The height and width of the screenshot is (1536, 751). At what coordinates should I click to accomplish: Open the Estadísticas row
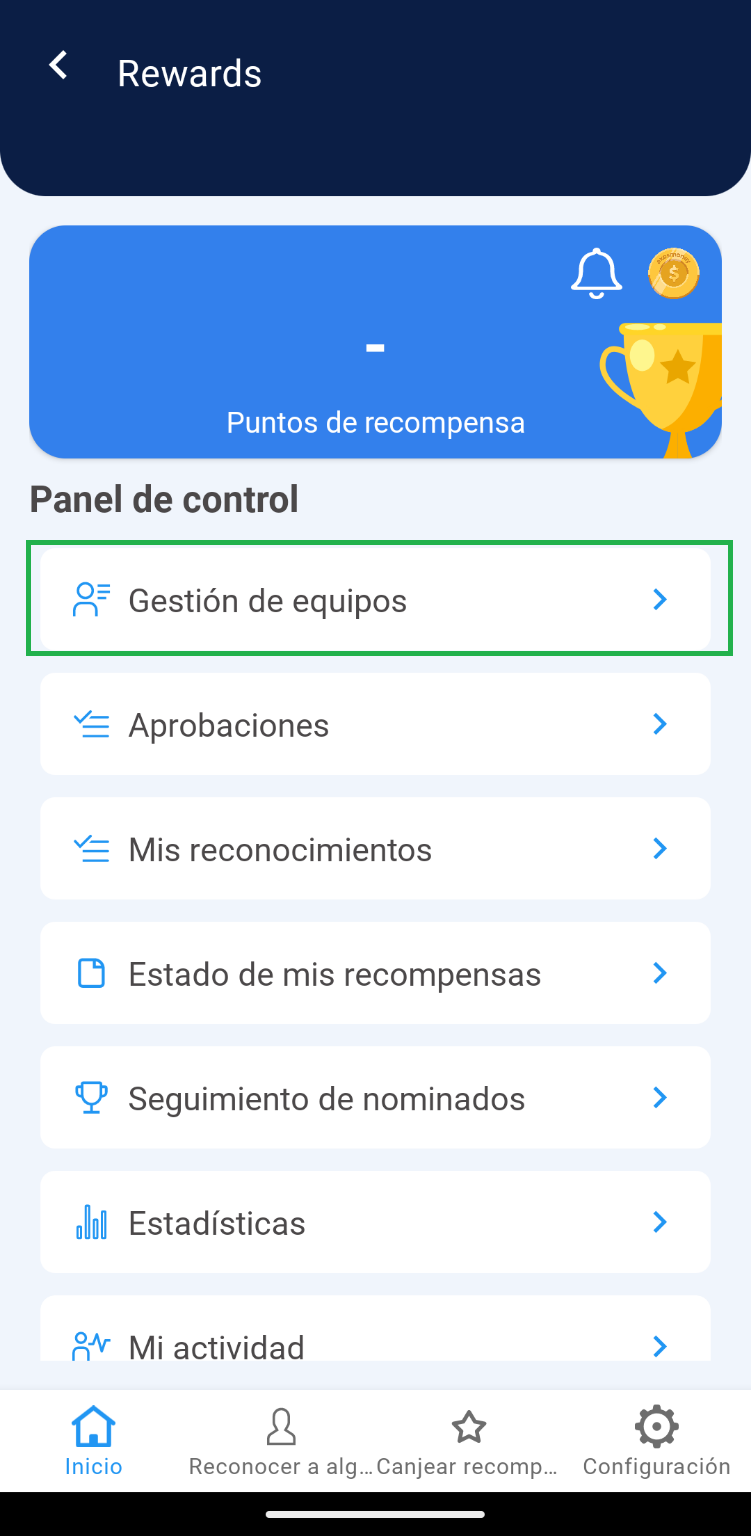pos(375,1222)
